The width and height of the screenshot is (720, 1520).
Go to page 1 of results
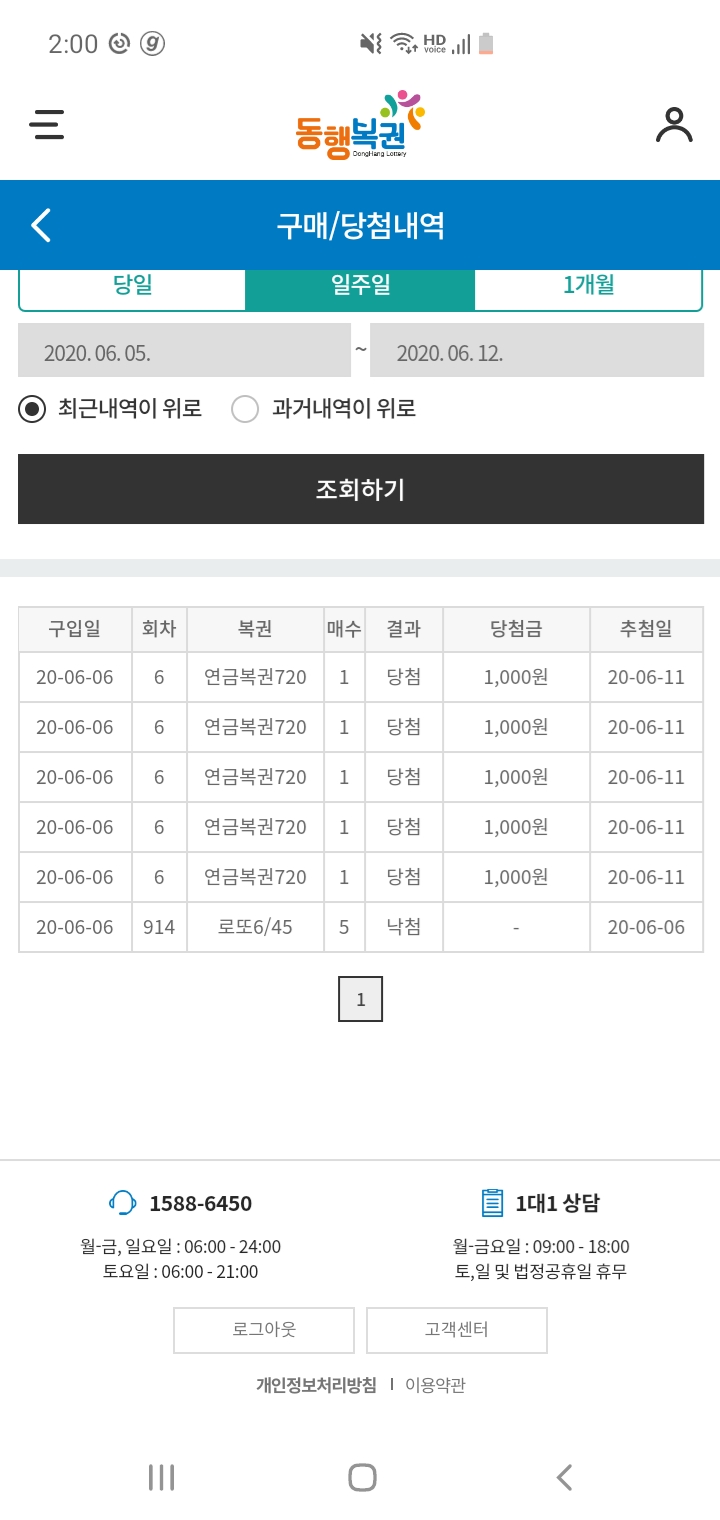[x=360, y=999]
